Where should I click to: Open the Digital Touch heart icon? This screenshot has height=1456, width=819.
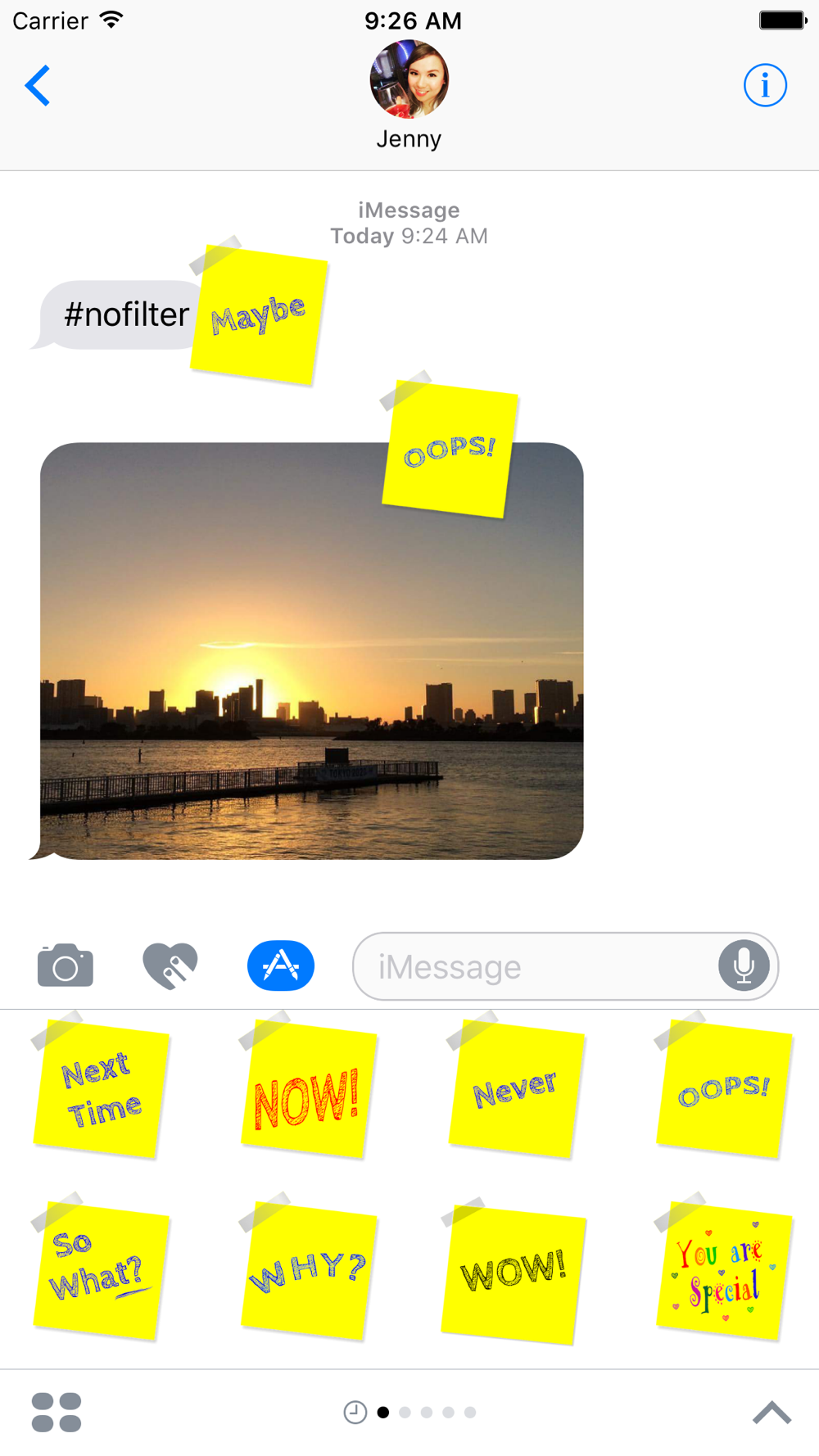pyautogui.click(x=170, y=965)
